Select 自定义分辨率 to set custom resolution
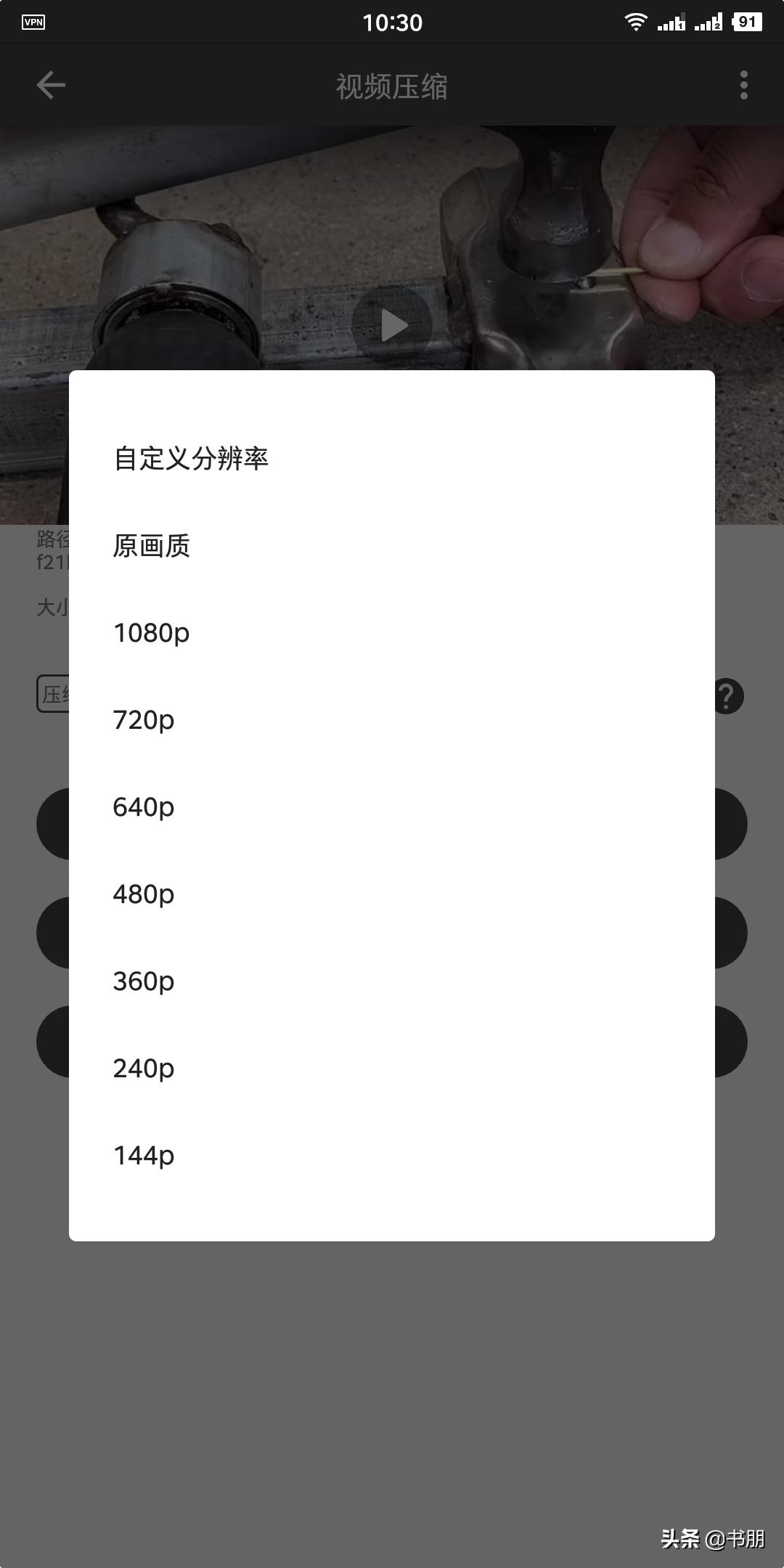784x1568 pixels. coord(190,459)
